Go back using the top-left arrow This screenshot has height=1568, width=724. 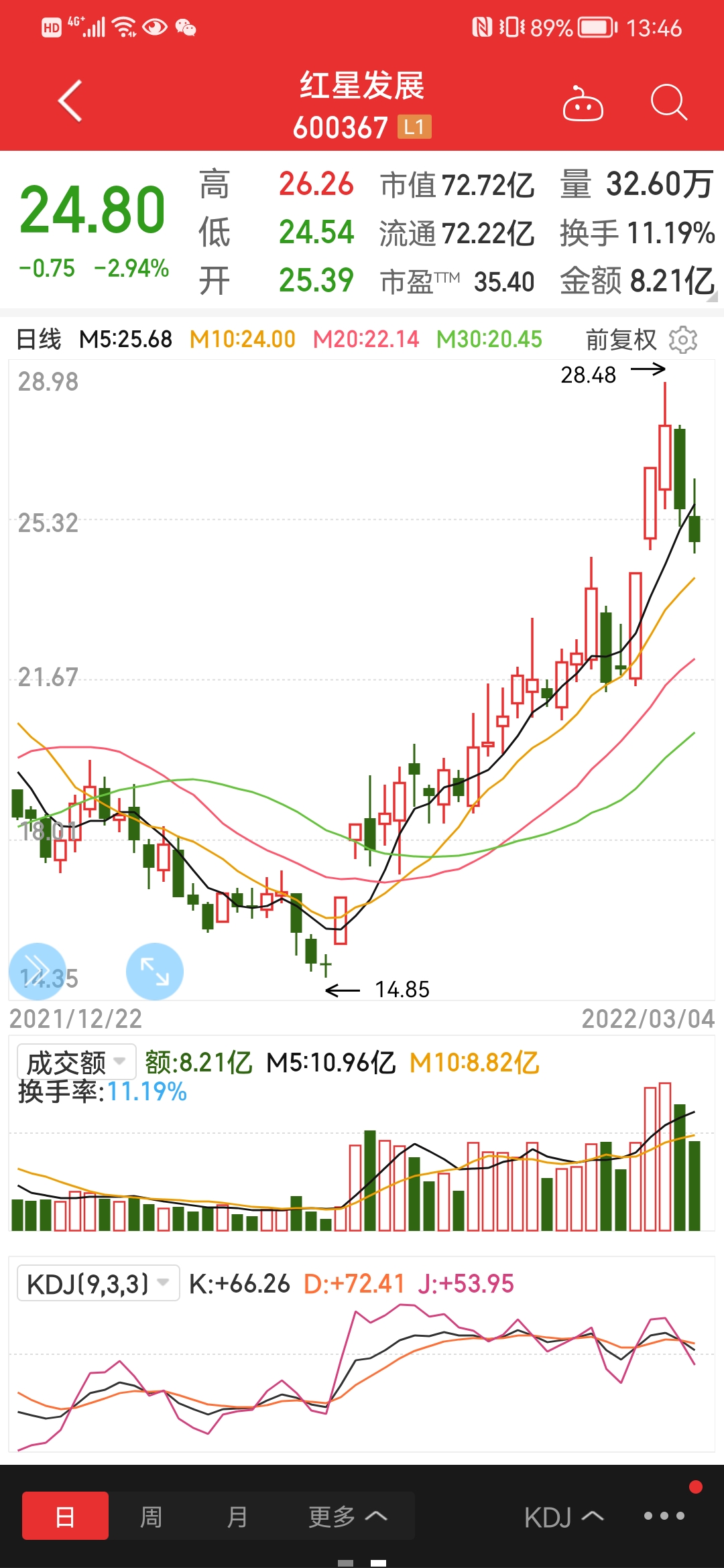pyautogui.click(x=70, y=101)
